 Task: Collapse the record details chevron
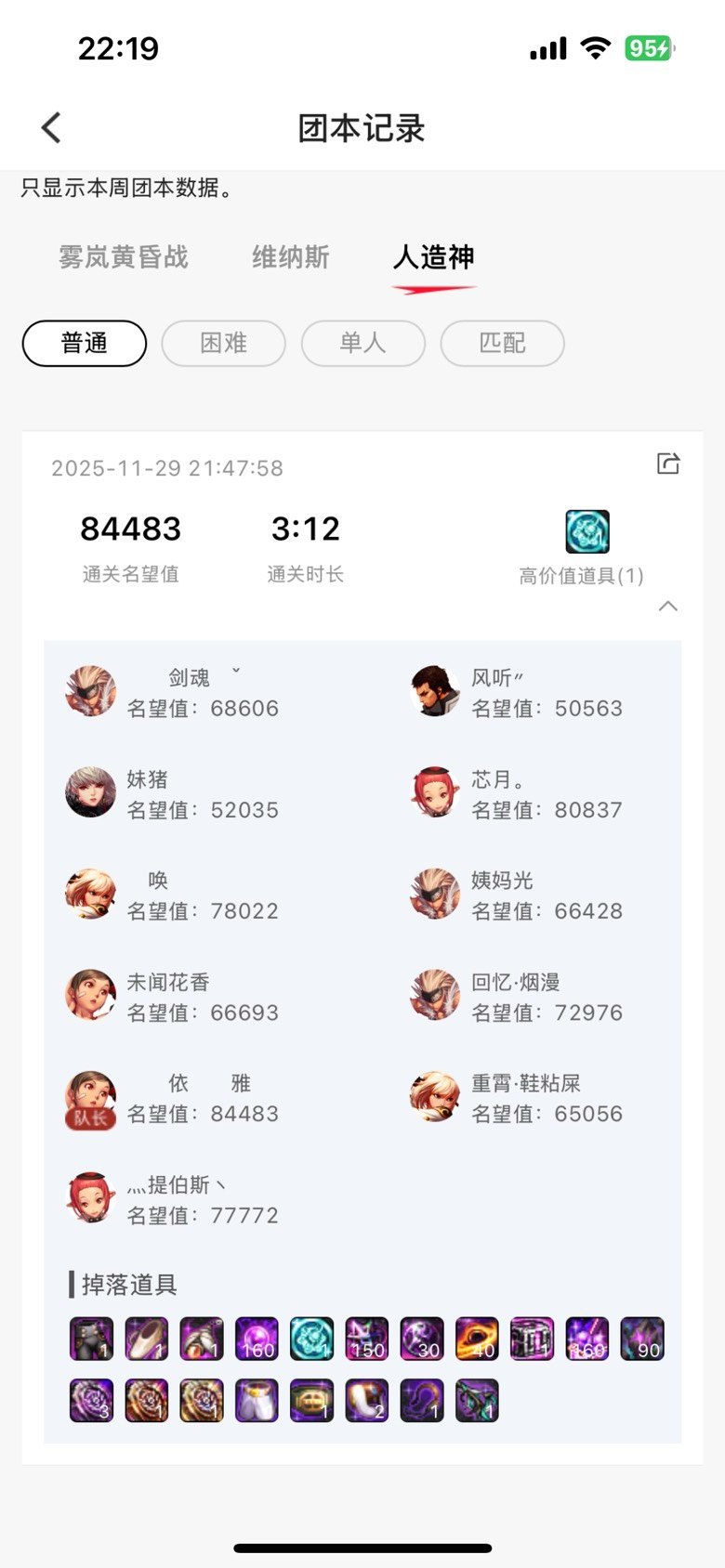pyautogui.click(x=667, y=607)
